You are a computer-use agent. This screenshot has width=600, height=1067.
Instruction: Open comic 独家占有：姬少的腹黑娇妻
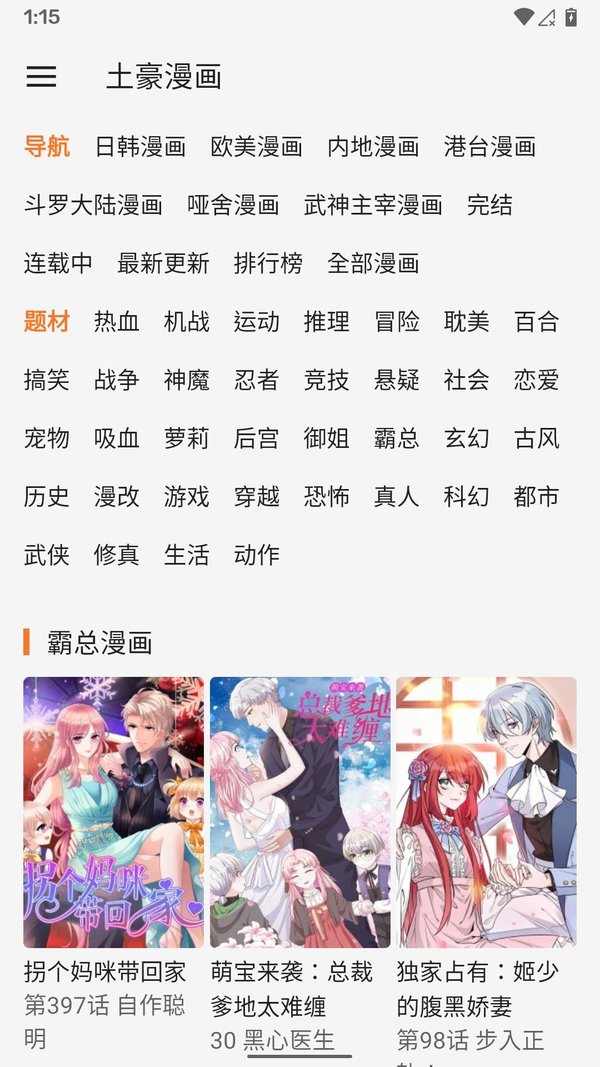[x=486, y=812]
